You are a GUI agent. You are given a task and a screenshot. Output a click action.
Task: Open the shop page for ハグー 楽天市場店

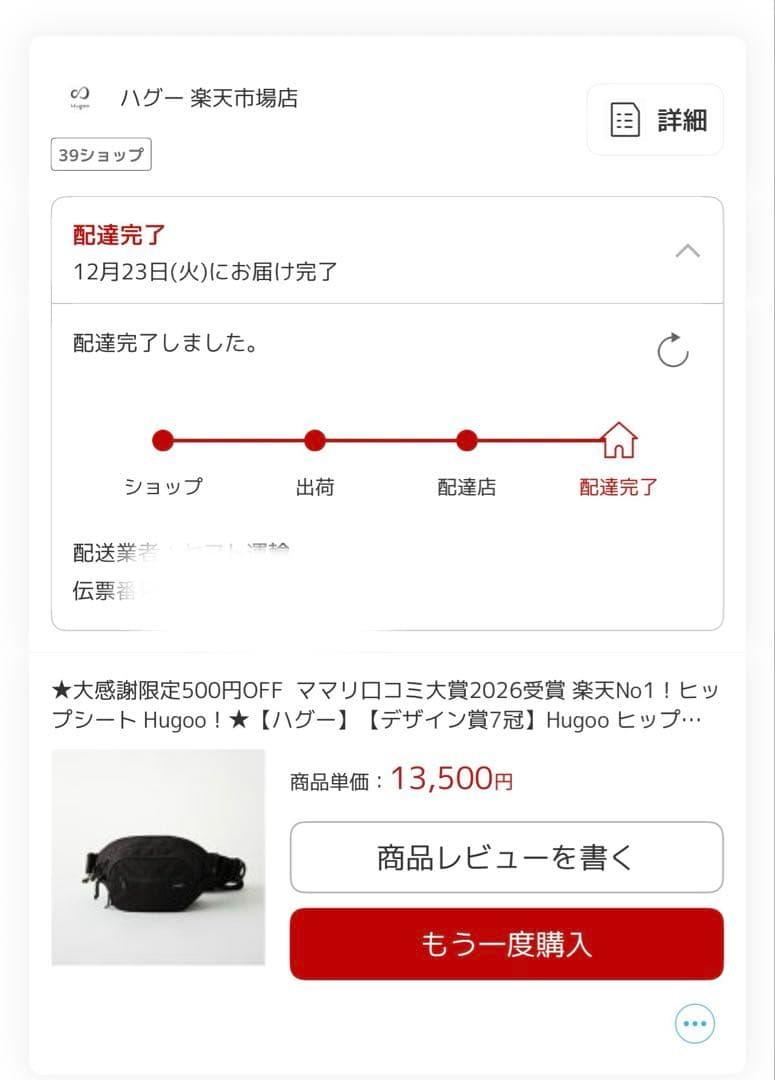210,98
